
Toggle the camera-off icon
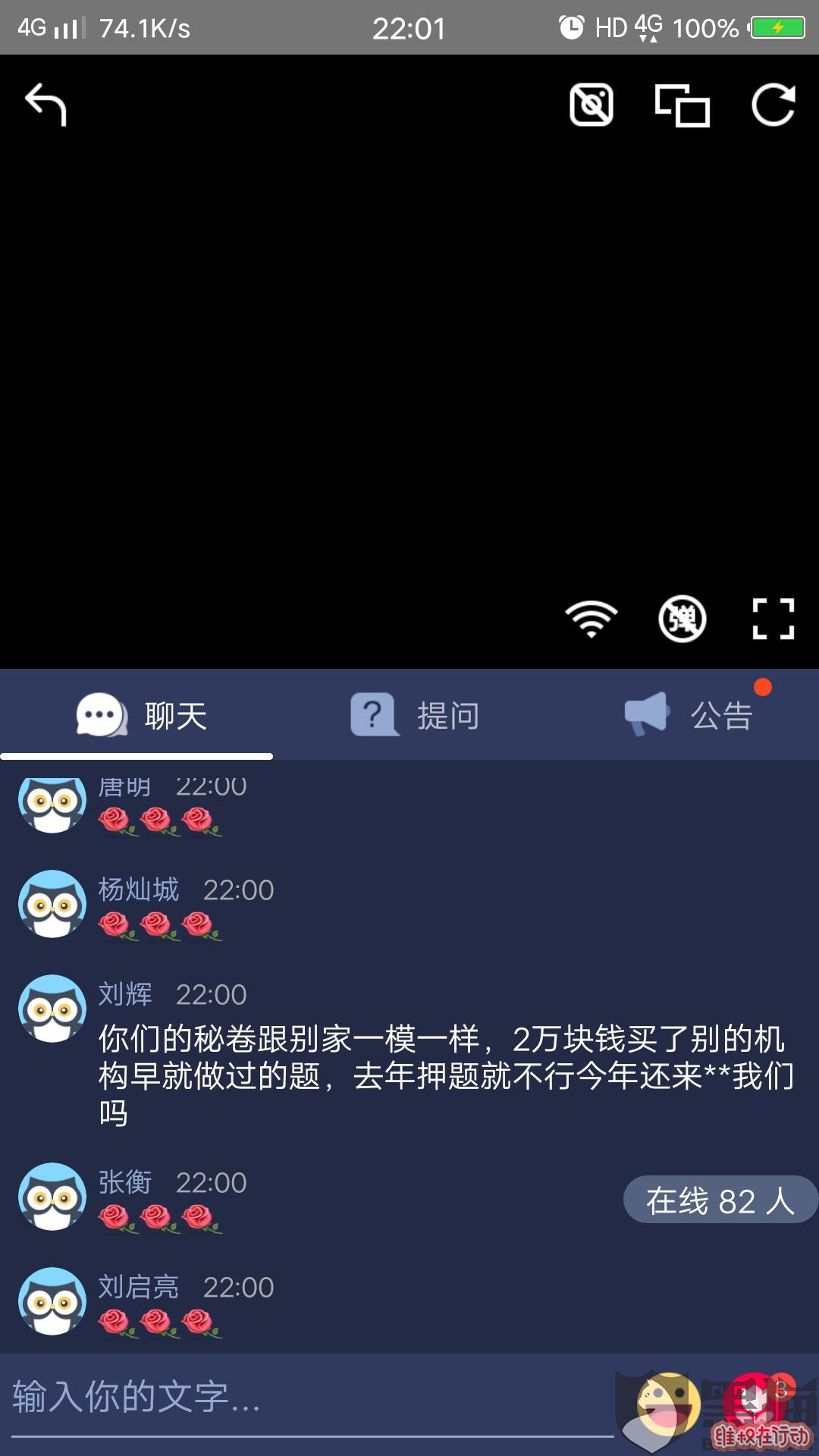click(591, 105)
